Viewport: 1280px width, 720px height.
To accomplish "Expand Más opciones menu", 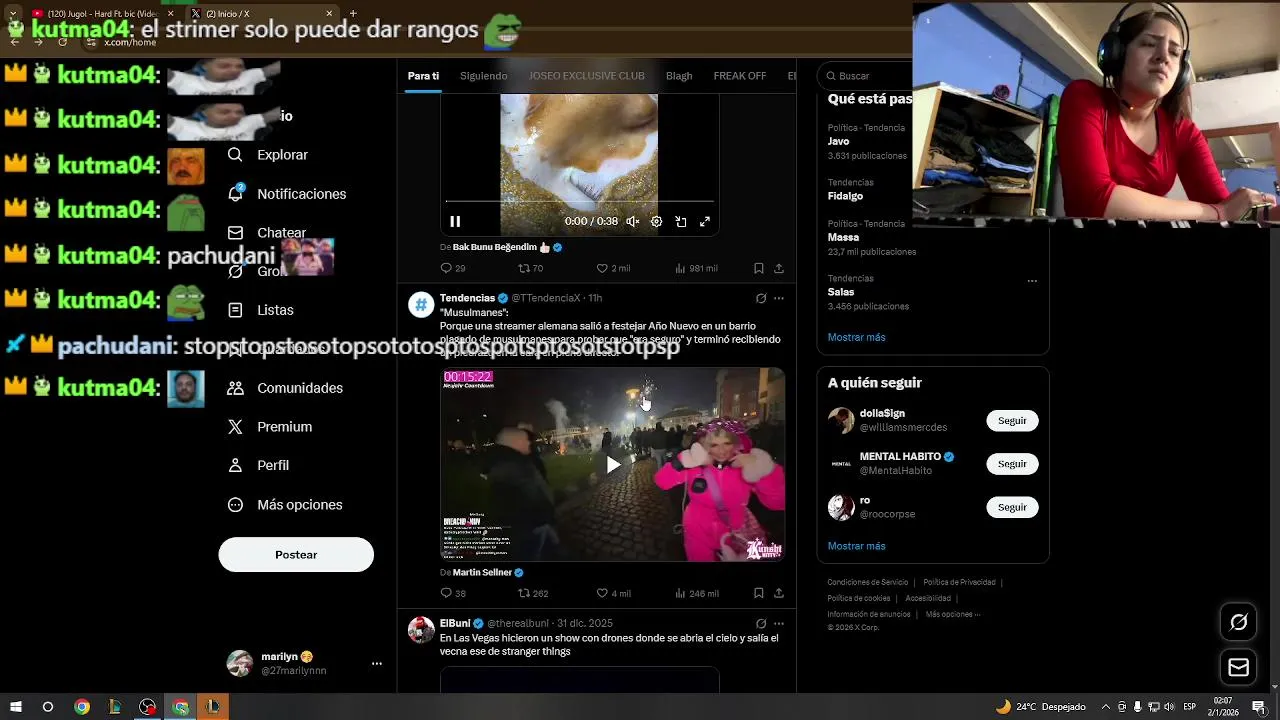I will click(x=299, y=505).
